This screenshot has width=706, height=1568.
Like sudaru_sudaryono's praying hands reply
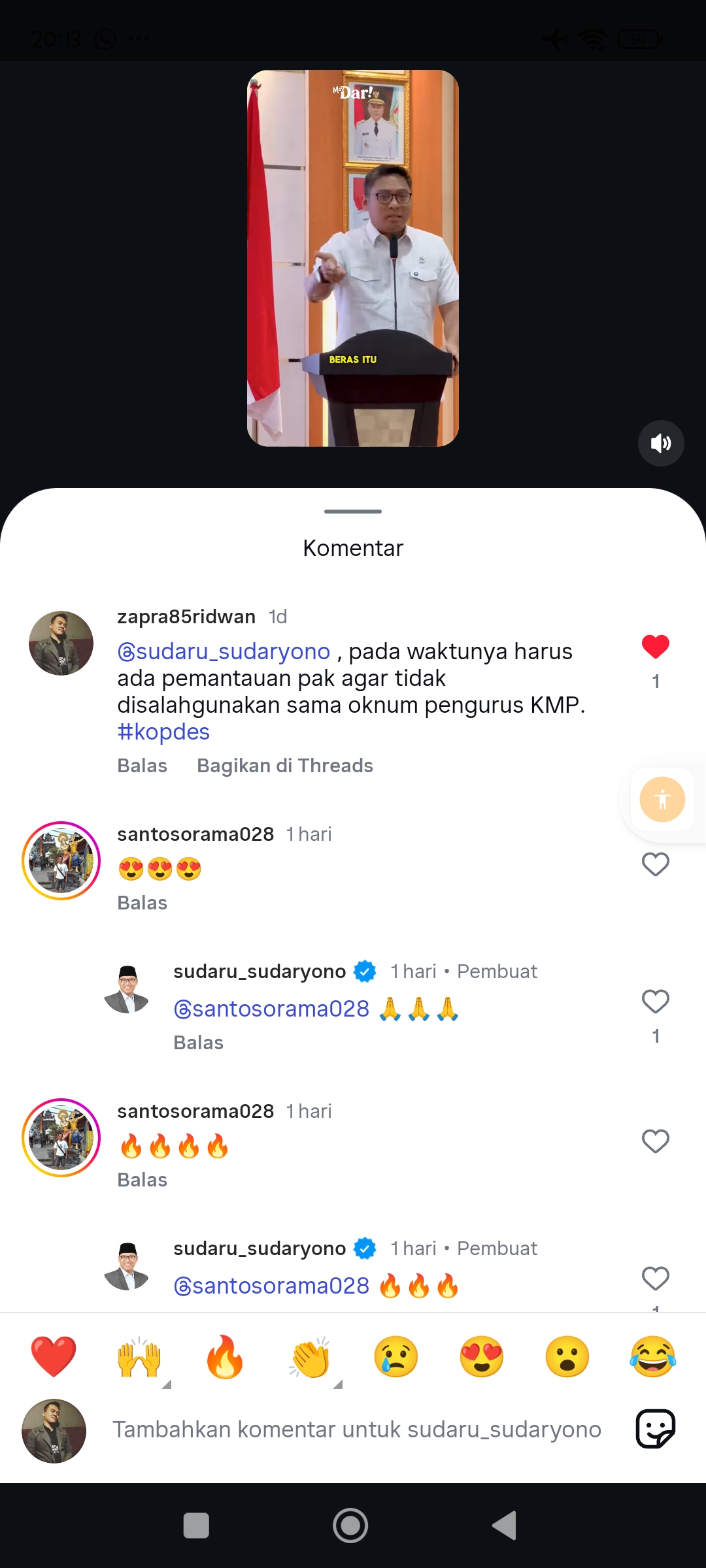point(656,1001)
